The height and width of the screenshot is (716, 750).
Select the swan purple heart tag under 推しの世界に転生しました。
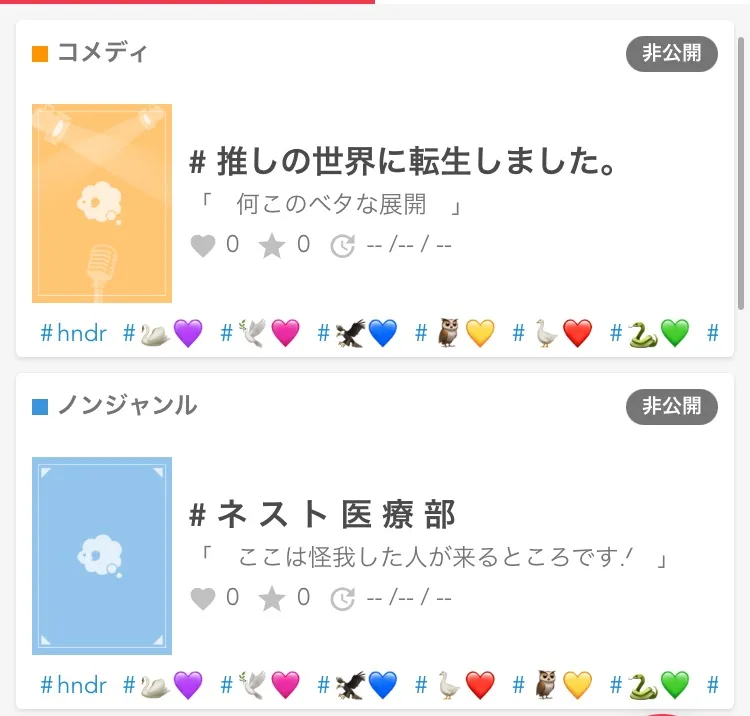163,334
